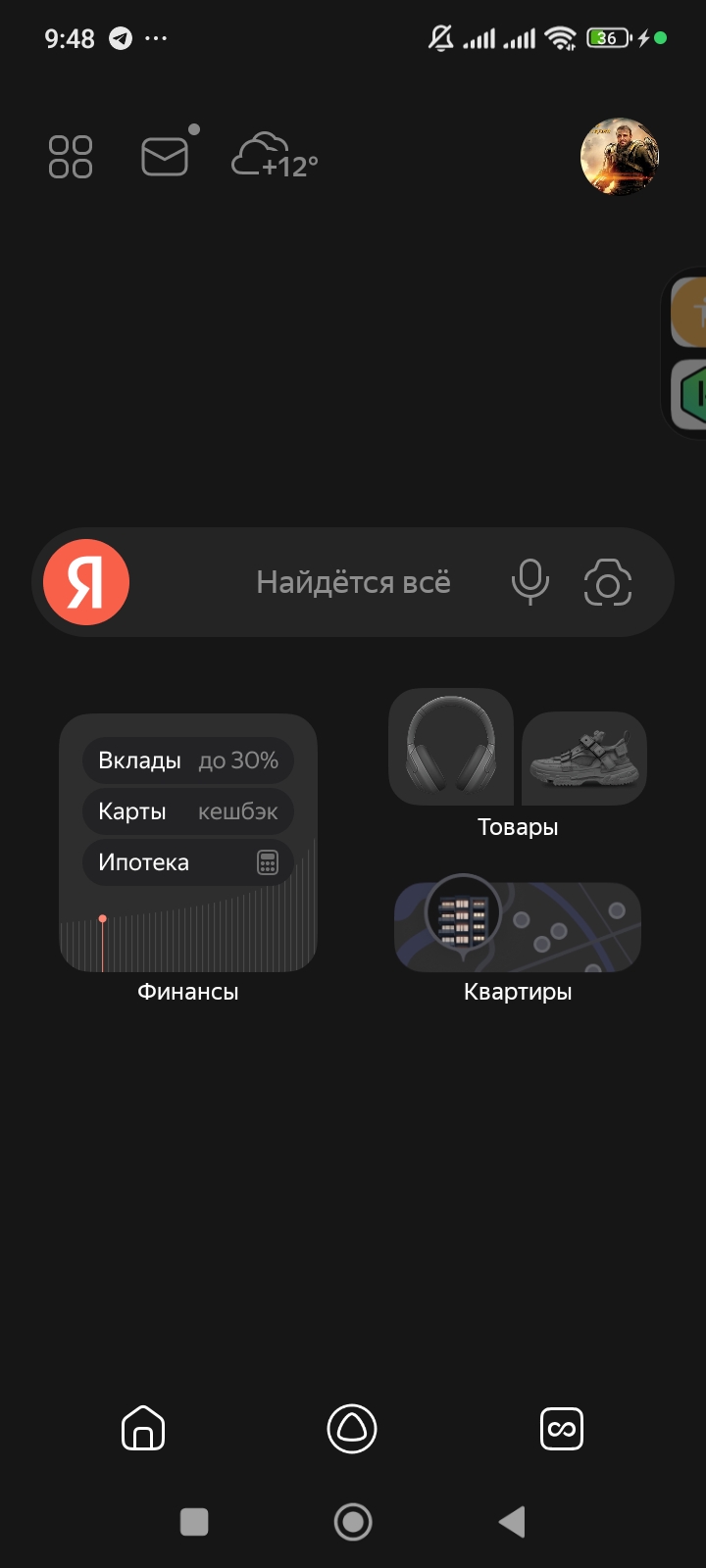Open the profile avatar

tap(620, 157)
